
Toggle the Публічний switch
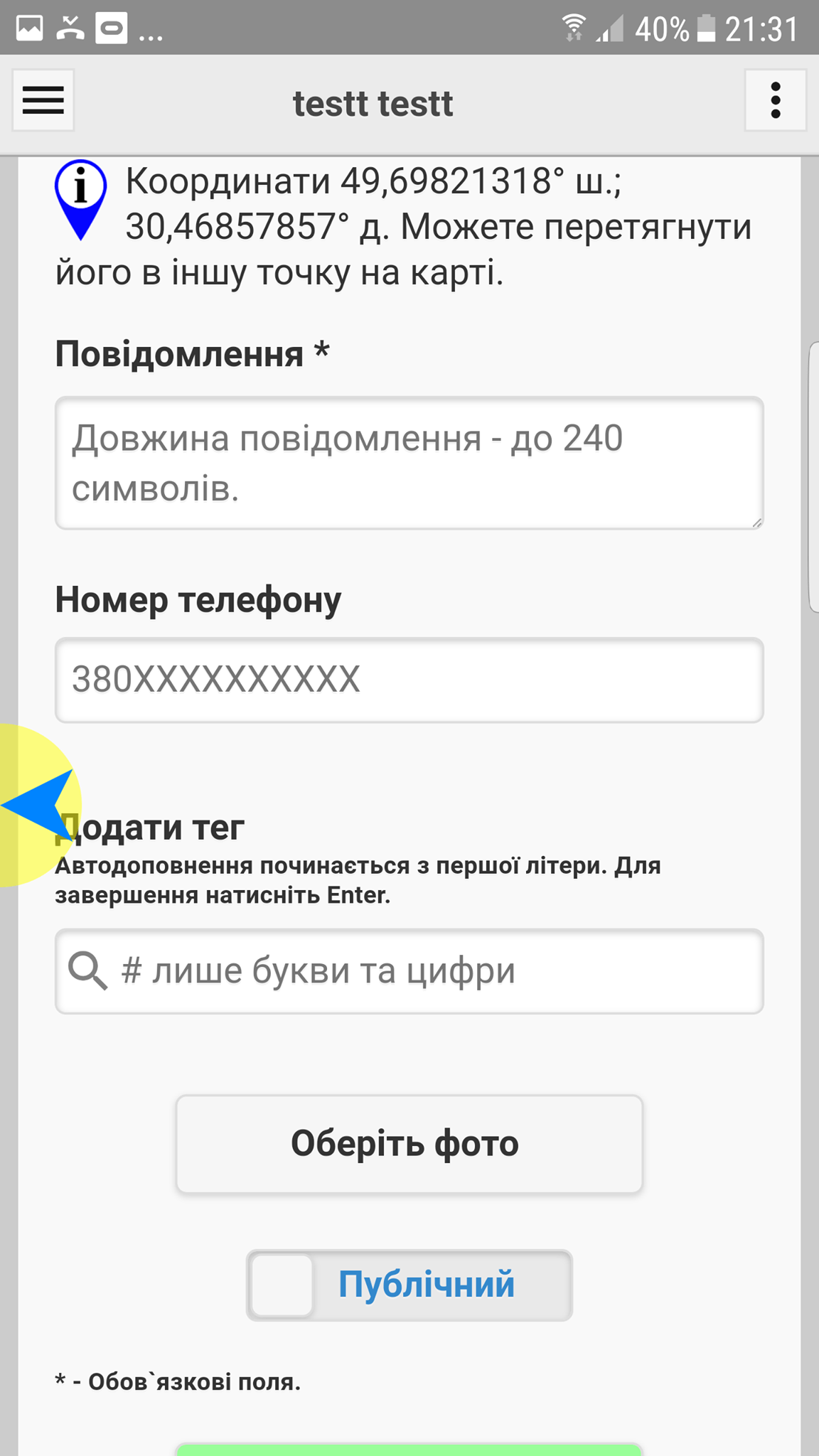(409, 1285)
